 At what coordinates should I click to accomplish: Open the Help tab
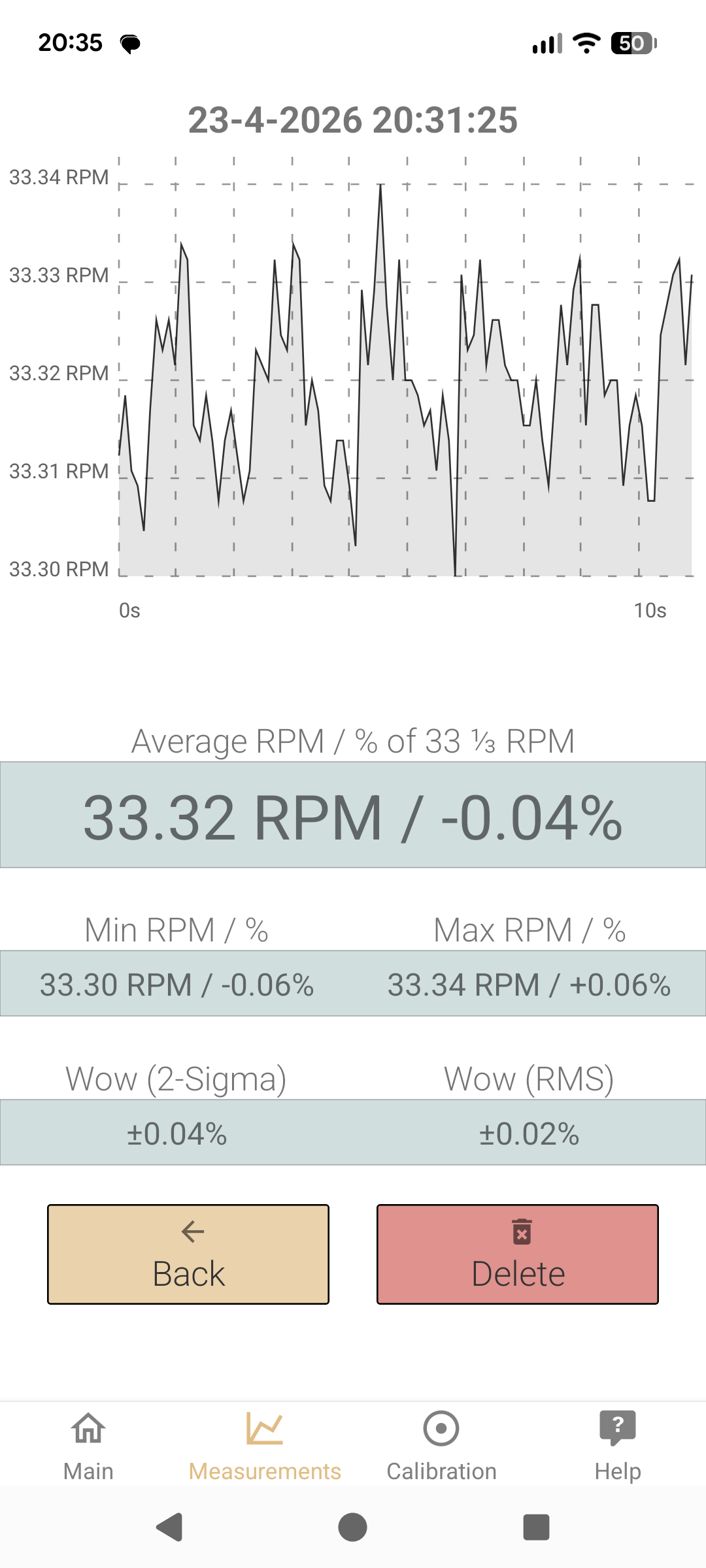(617, 1446)
